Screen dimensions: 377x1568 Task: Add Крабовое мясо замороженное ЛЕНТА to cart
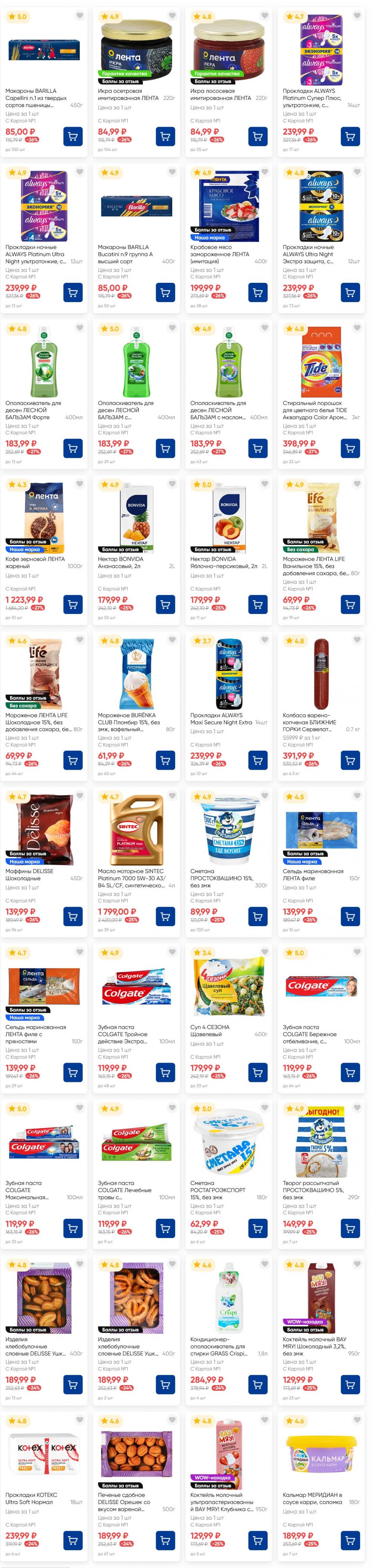(x=257, y=293)
